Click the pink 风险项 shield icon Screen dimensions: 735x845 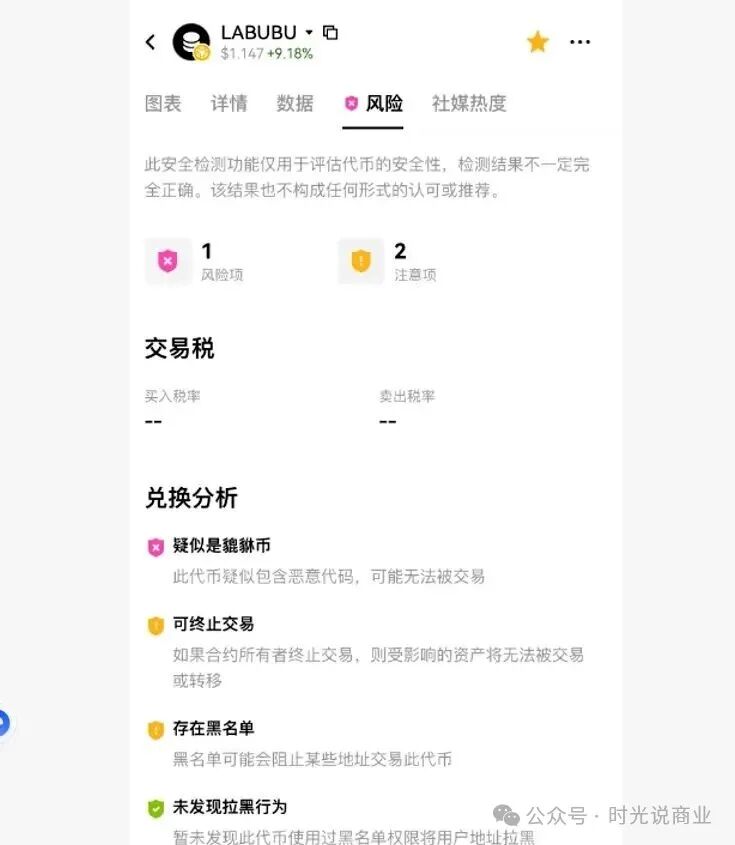168,260
